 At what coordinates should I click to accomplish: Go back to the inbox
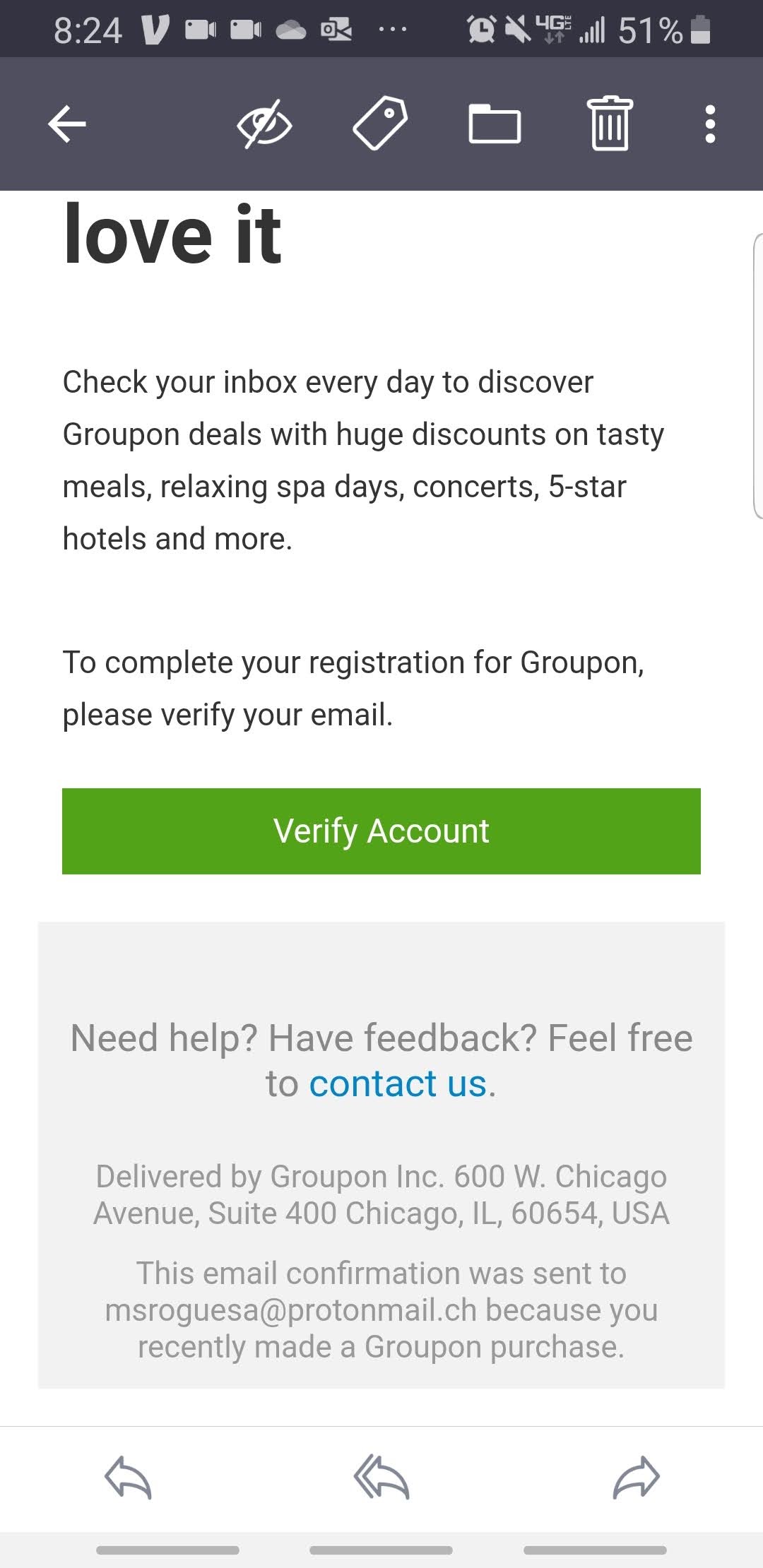click(67, 124)
